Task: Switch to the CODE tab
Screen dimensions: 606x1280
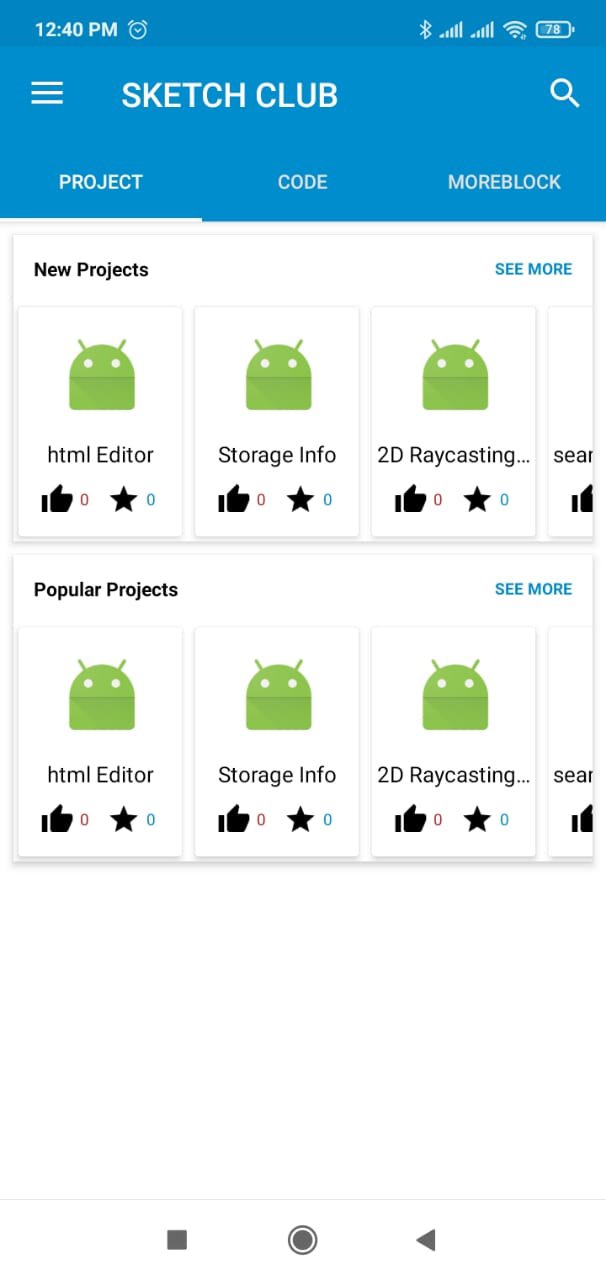Action: pyautogui.click(x=303, y=182)
